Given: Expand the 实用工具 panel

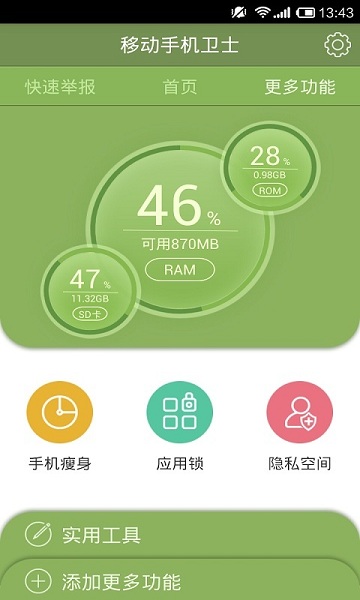Looking at the screenshot, I should pyautogui.click(x=180, y=534).
